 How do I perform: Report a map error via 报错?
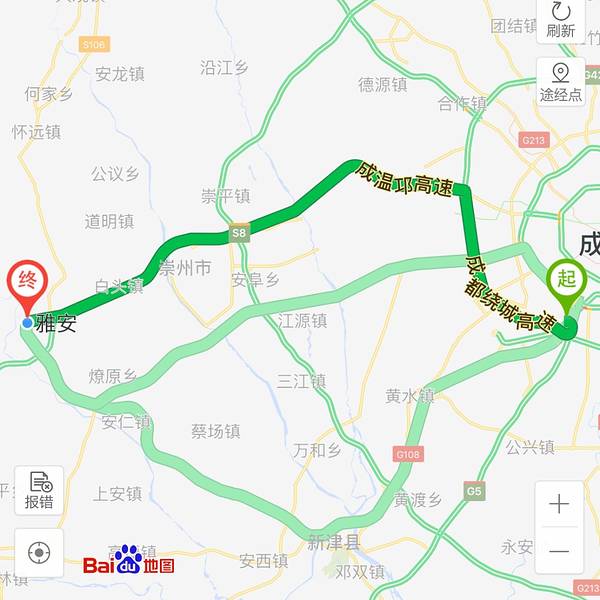39,490
